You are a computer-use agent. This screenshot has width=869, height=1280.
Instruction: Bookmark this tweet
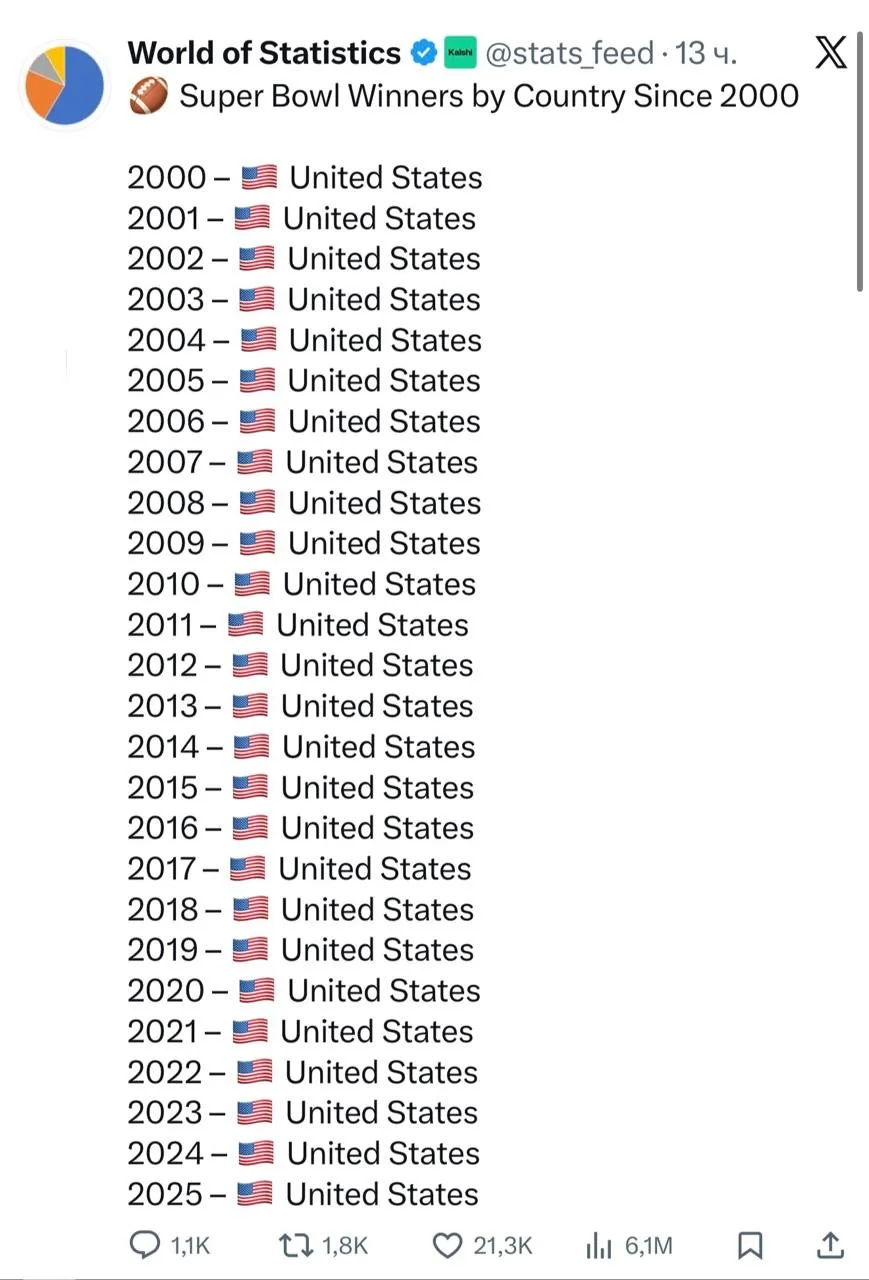point(750,1244)
